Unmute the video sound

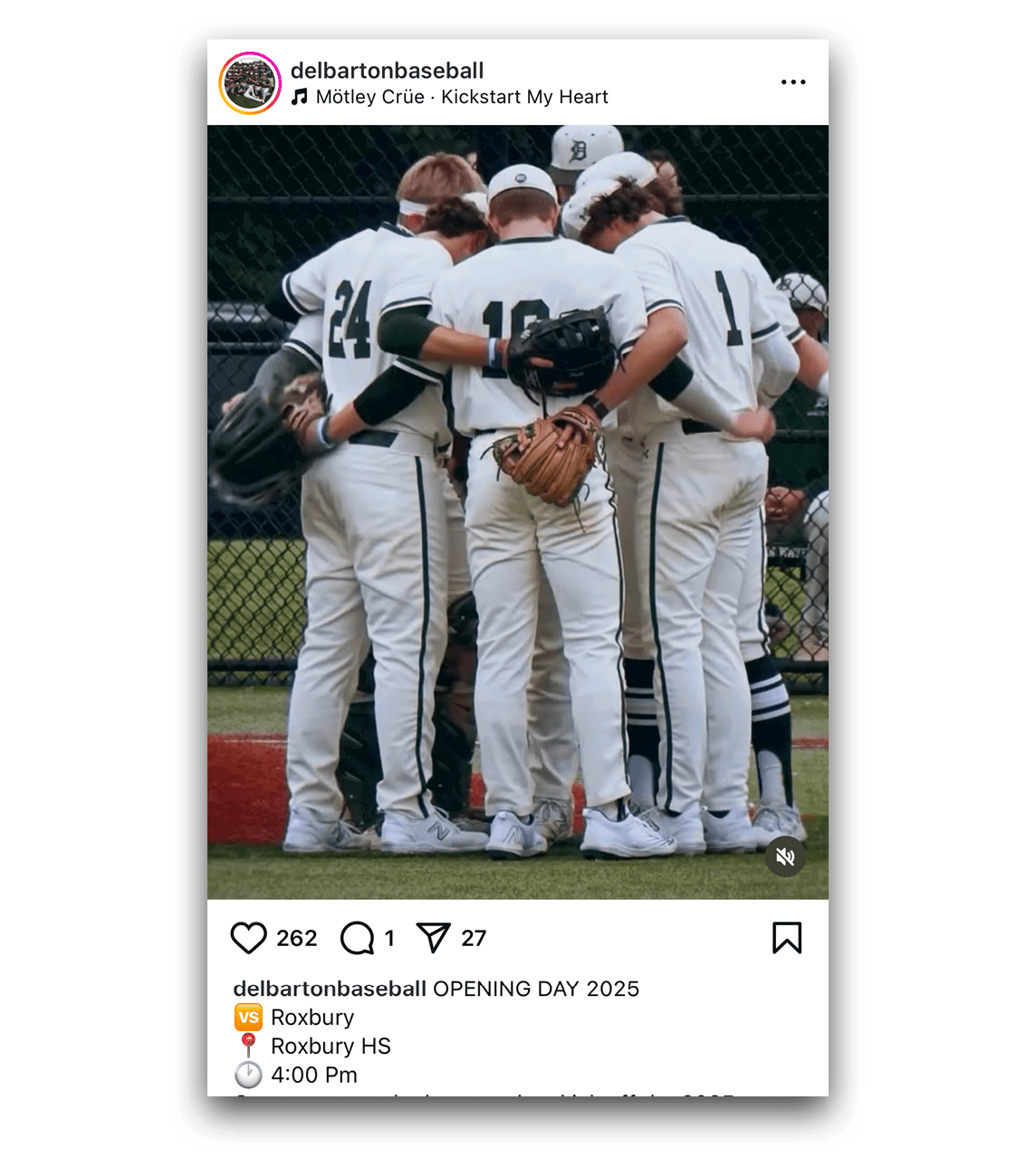[785, 856]
